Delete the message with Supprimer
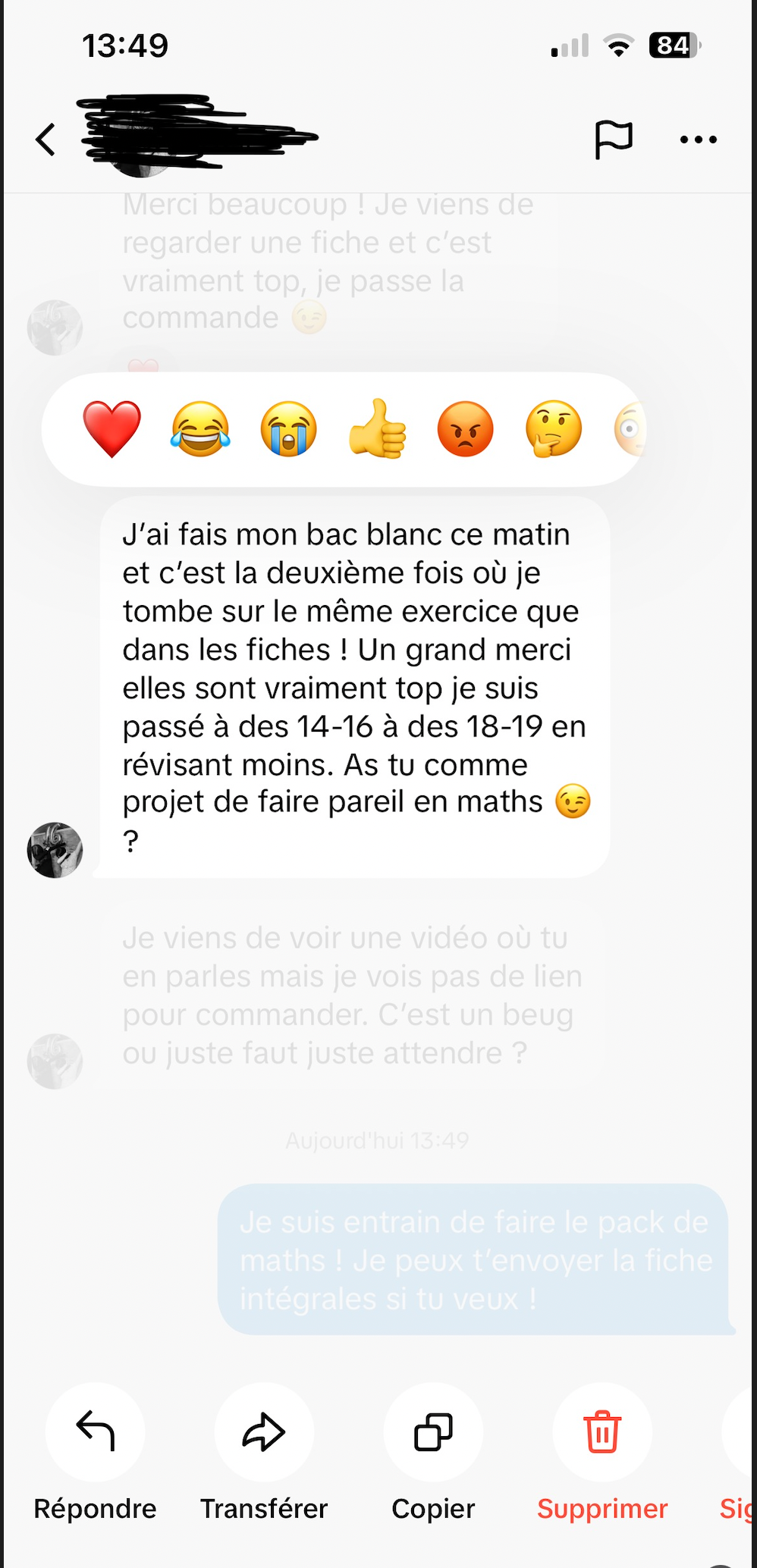This screenshot has height=1568, width=757. pos(602,1432)
